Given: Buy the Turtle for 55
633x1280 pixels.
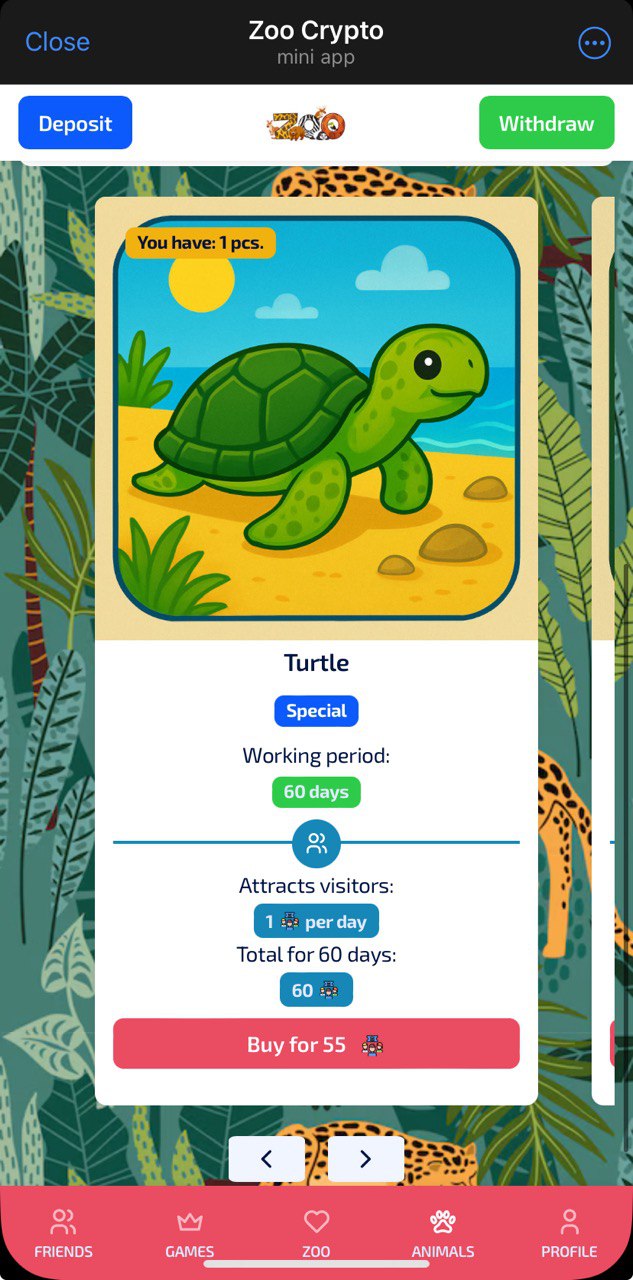Looking at the screenshot, I should 316,1045.
